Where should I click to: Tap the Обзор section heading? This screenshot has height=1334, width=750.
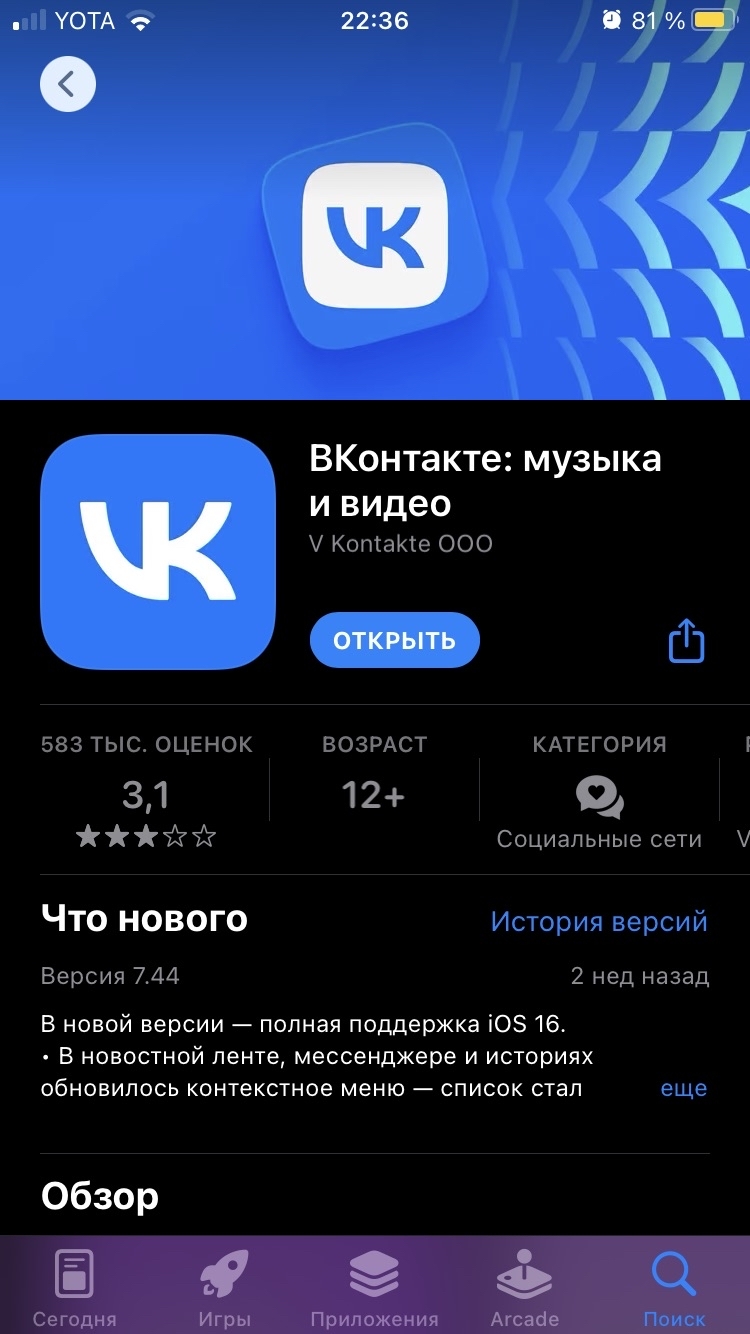pyautogui.click(x=98, y=1196)
